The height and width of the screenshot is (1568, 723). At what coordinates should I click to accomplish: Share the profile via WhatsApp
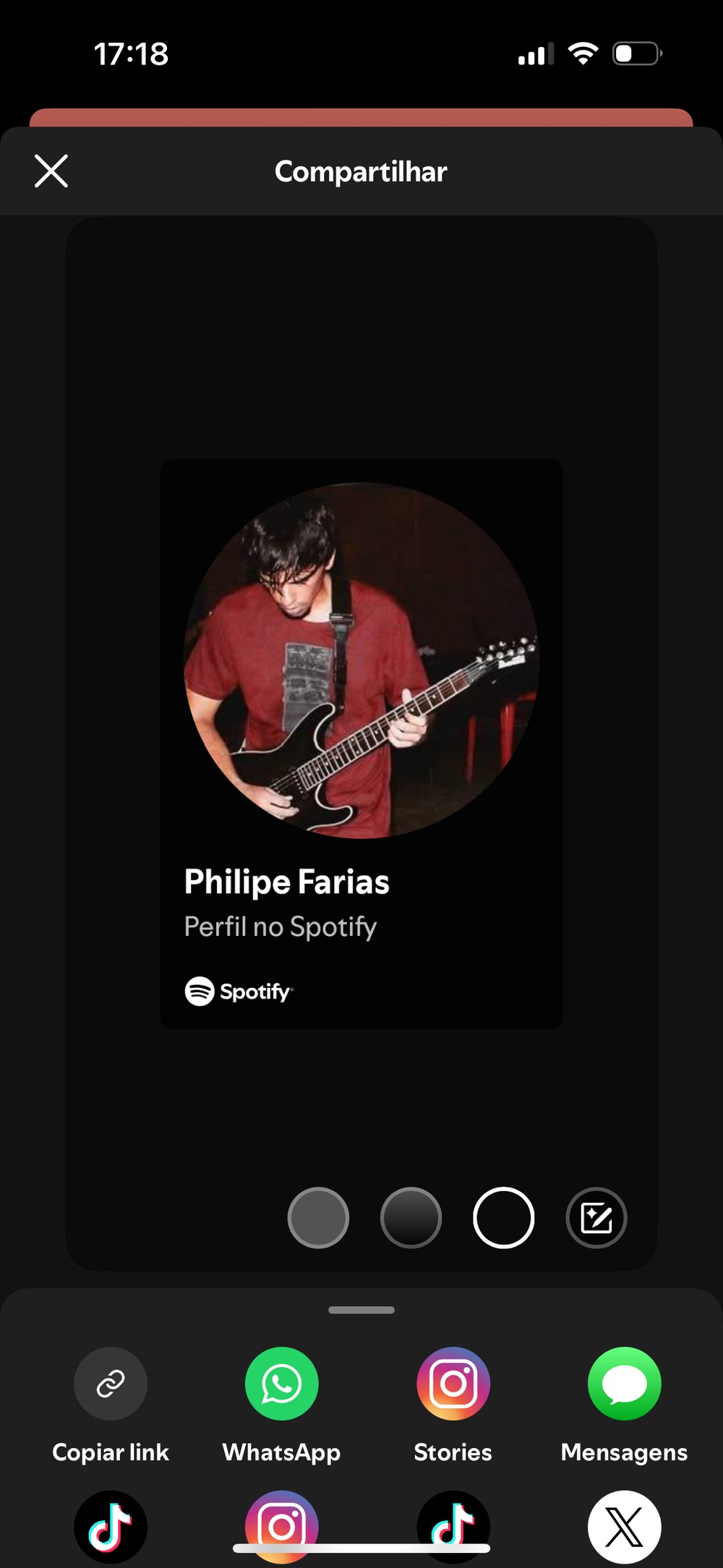click(x=282, y=1384)
